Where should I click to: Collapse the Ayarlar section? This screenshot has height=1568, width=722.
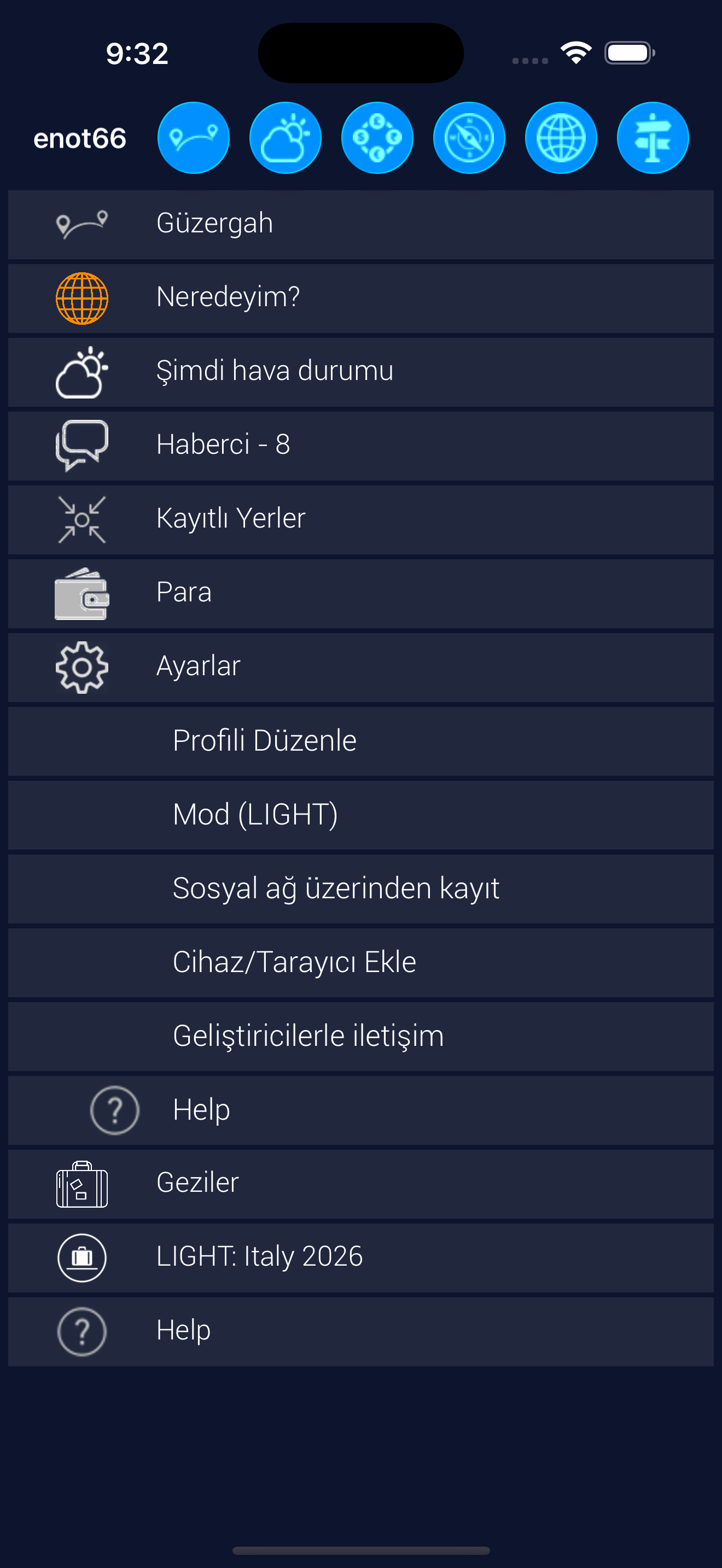360,666
